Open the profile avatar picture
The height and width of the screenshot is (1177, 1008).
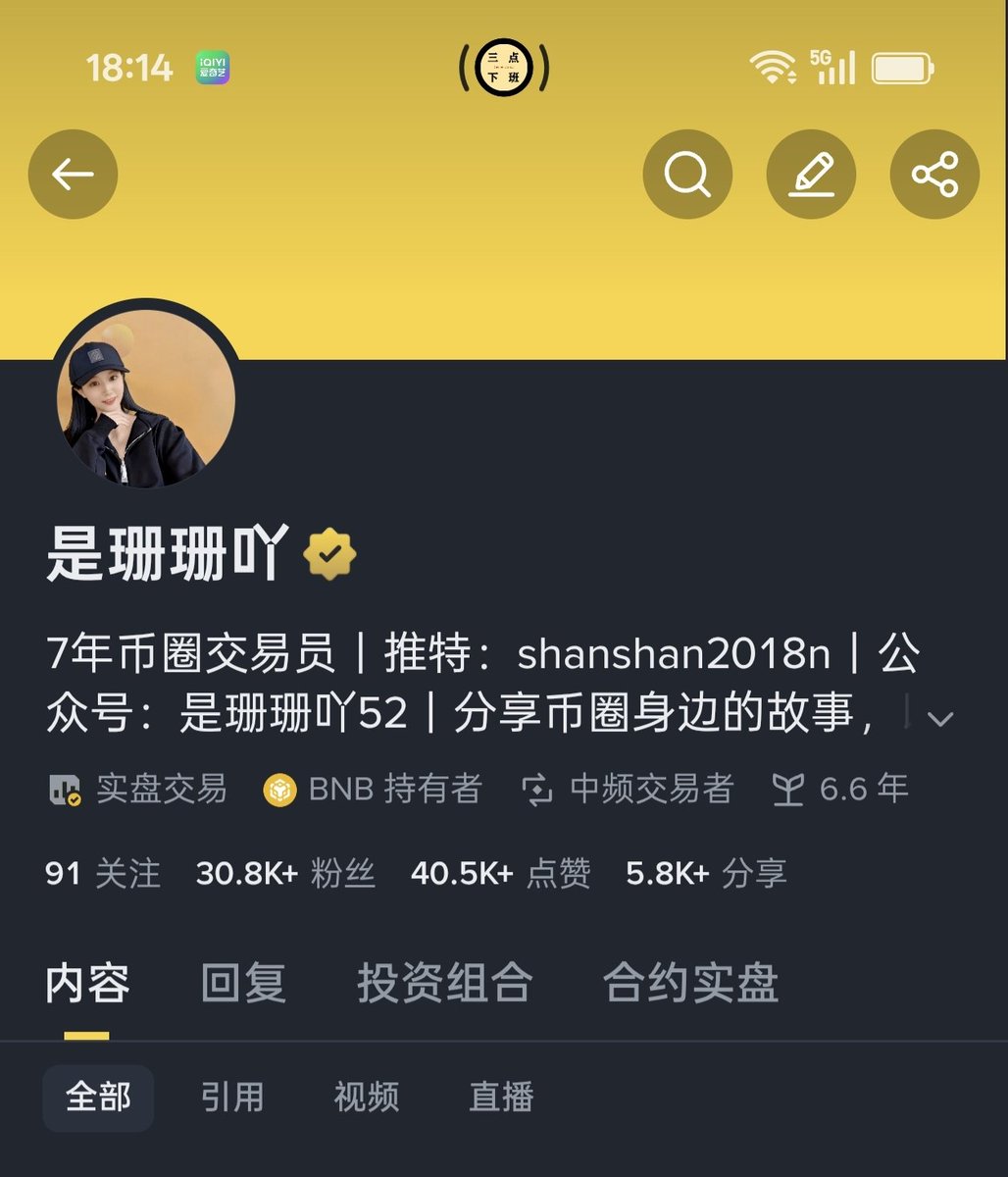click(145, 399)
